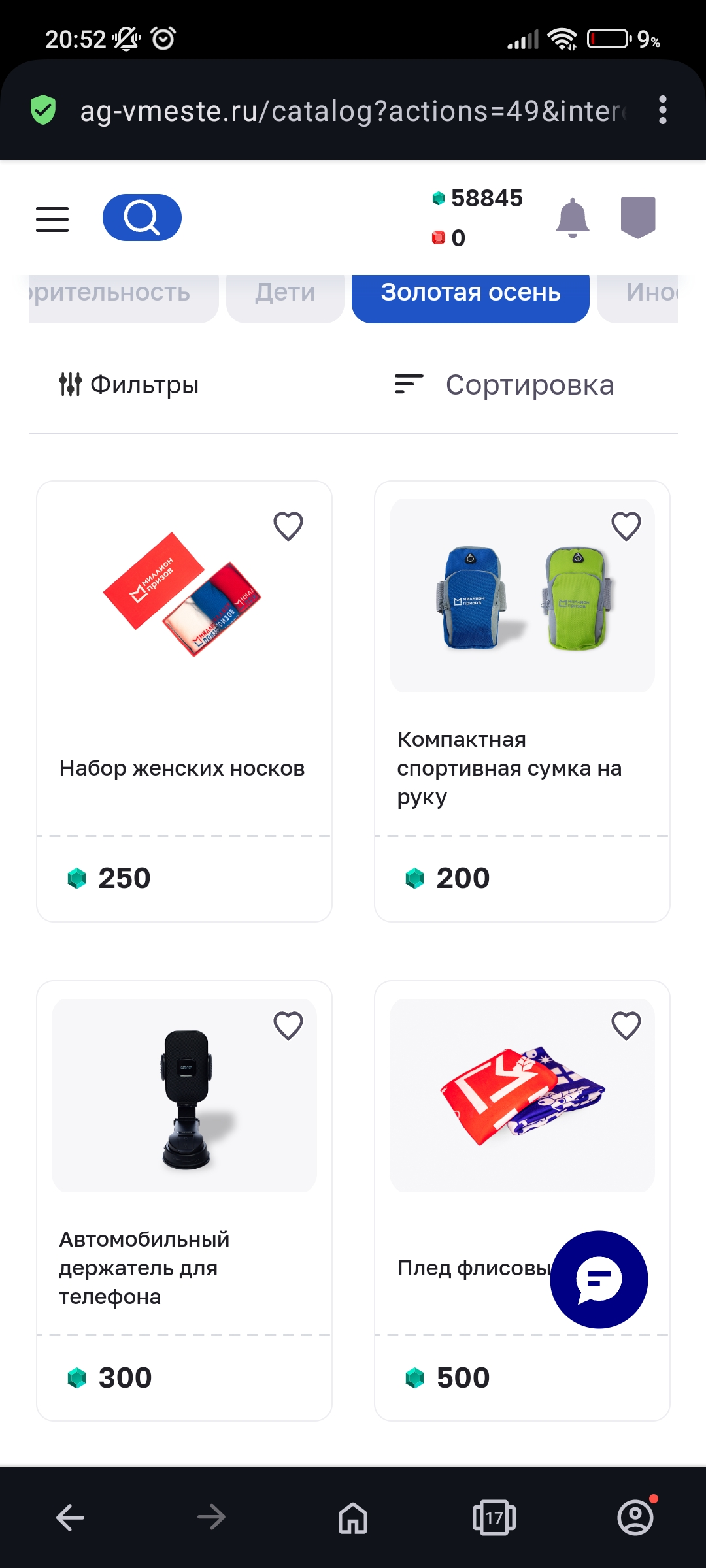
Task: Open the Автомобильный держатель для телефона card
Action: point(184,1201)
